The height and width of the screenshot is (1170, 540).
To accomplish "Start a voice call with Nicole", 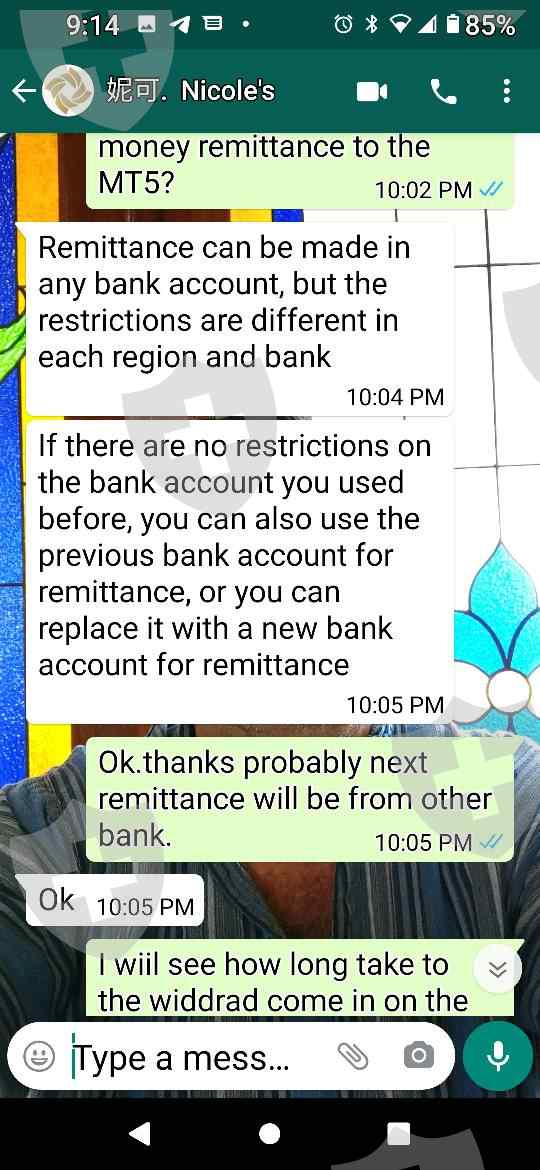I will (444, 92).
